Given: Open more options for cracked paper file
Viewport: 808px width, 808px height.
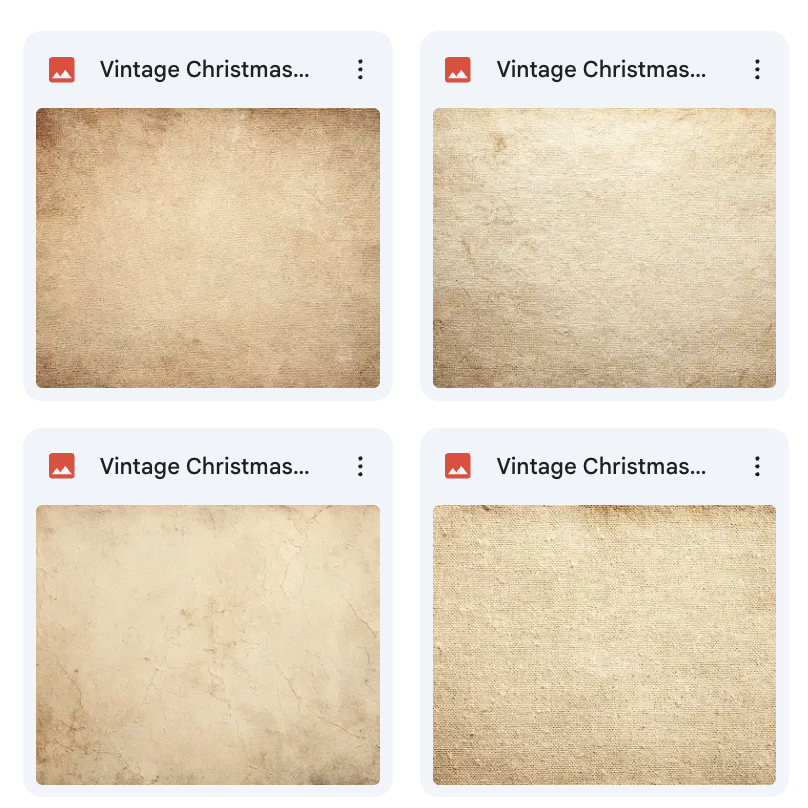Looking at the screenshot, I should point(360,466).
